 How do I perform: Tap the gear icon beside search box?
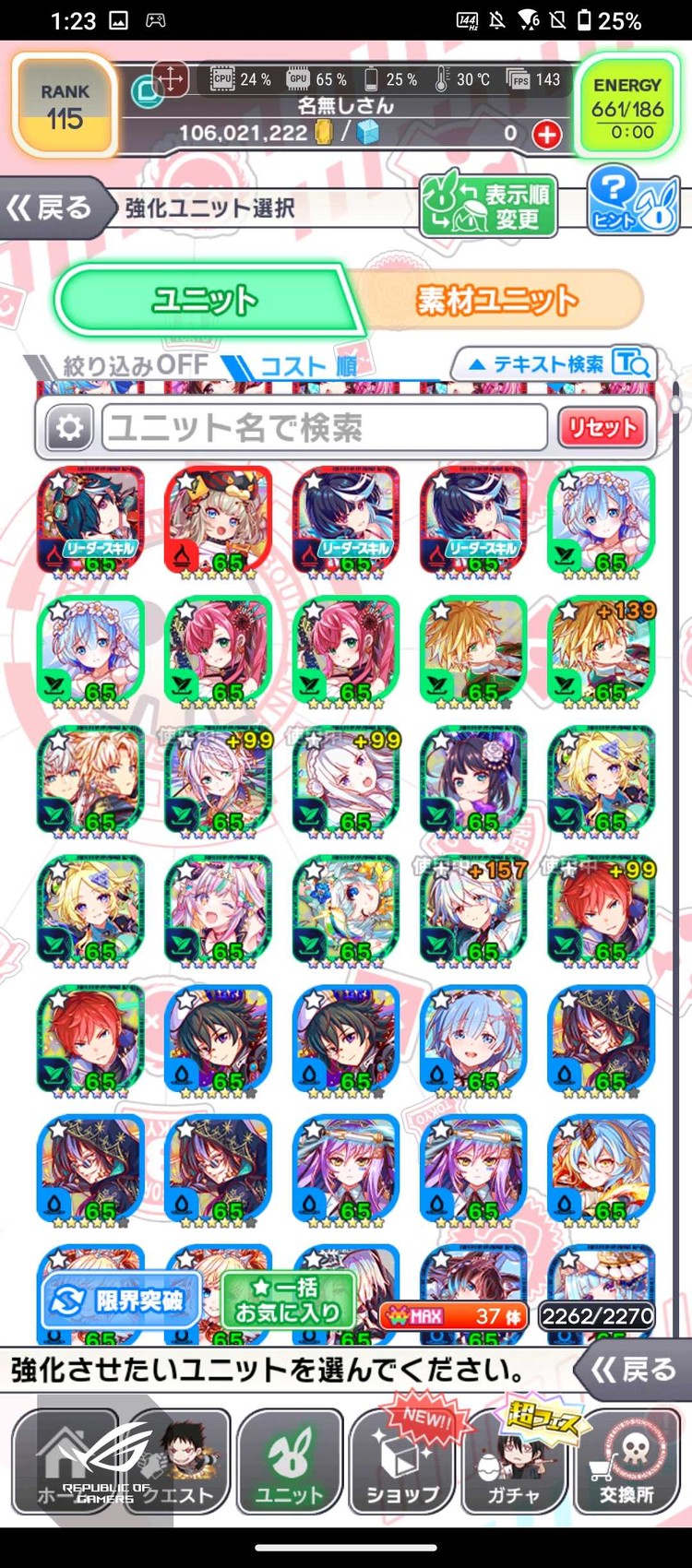69,427
